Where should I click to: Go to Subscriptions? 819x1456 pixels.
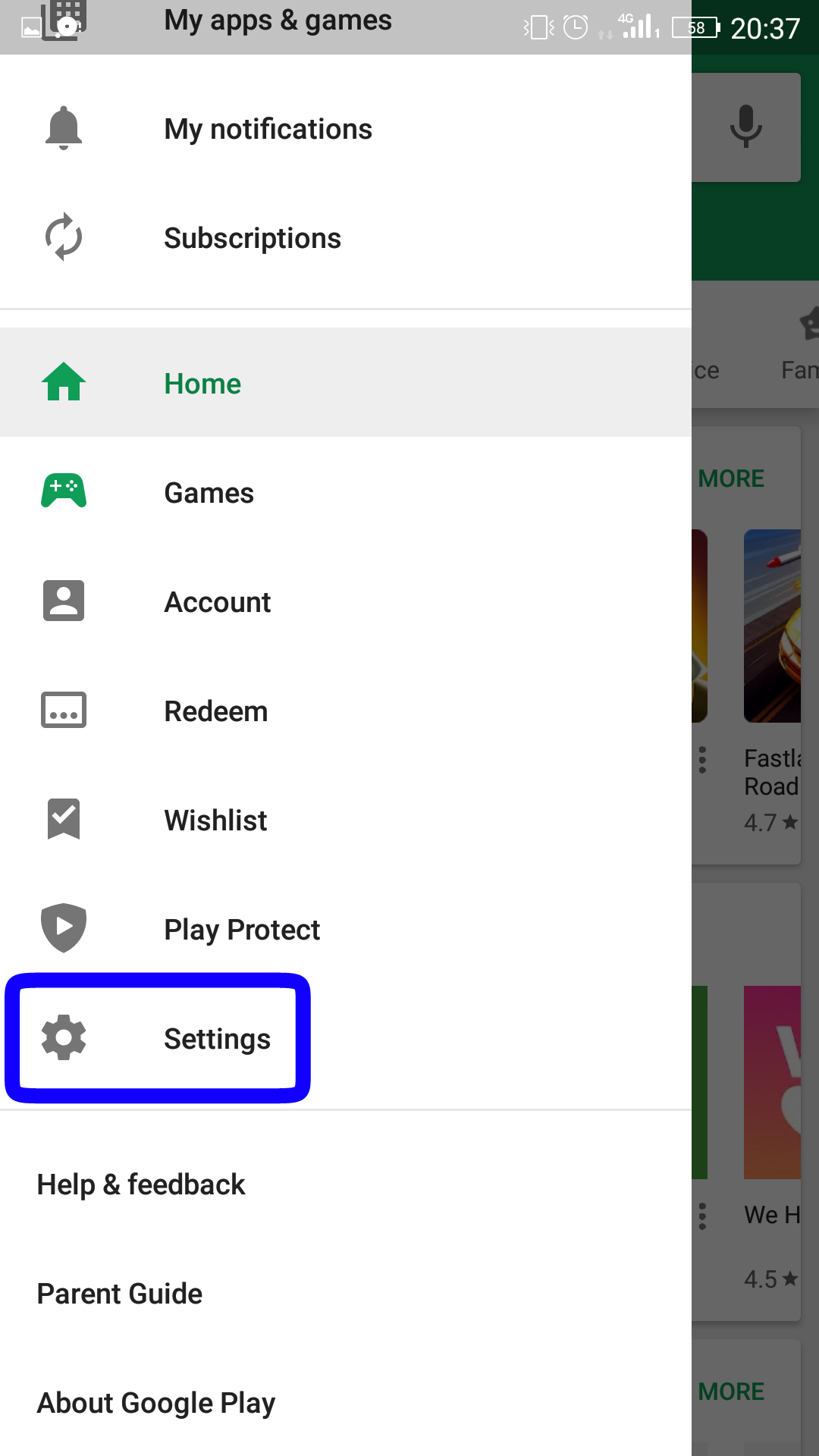coord(346,238)
